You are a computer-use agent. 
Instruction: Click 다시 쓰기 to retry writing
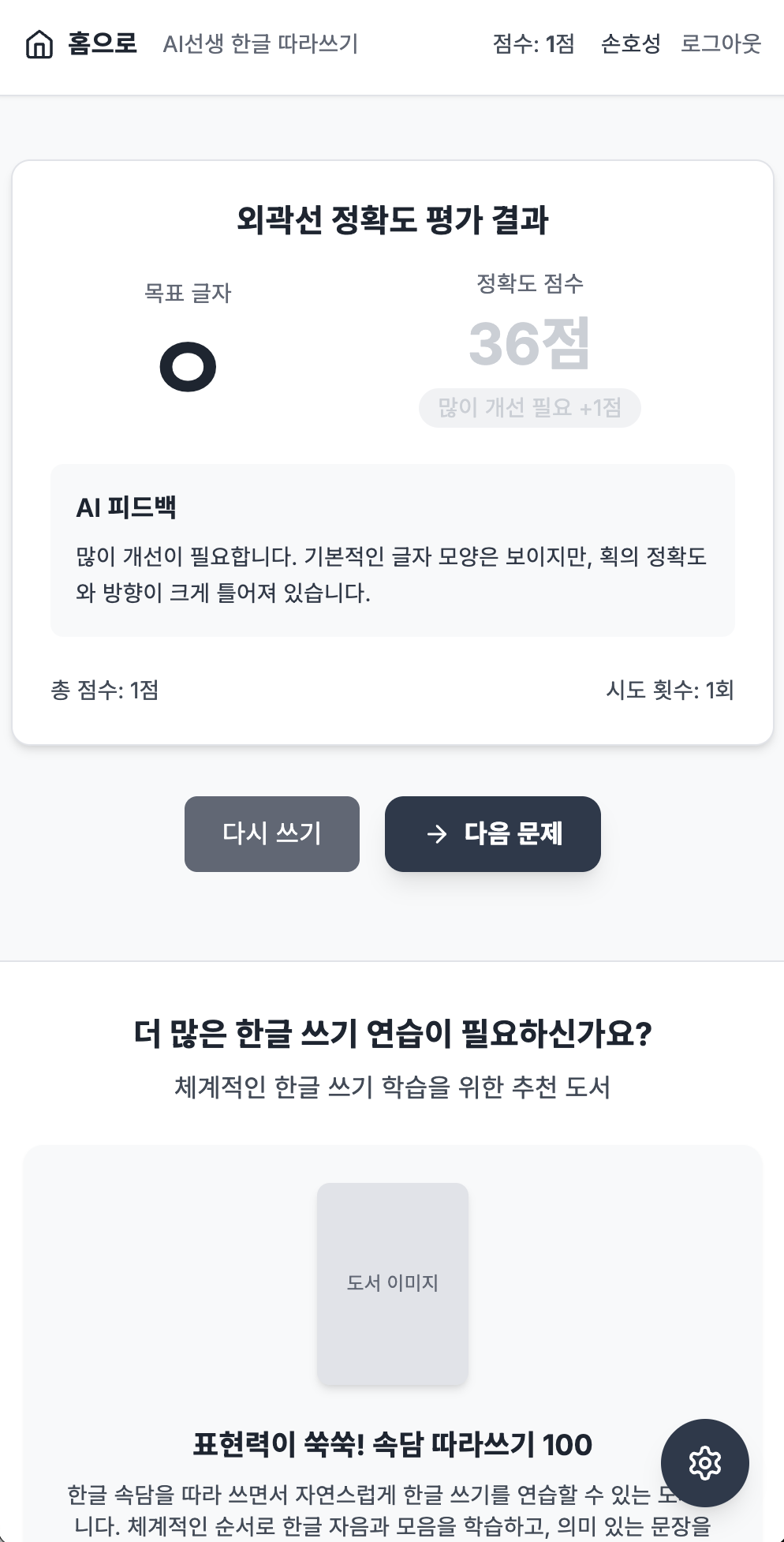271,833
